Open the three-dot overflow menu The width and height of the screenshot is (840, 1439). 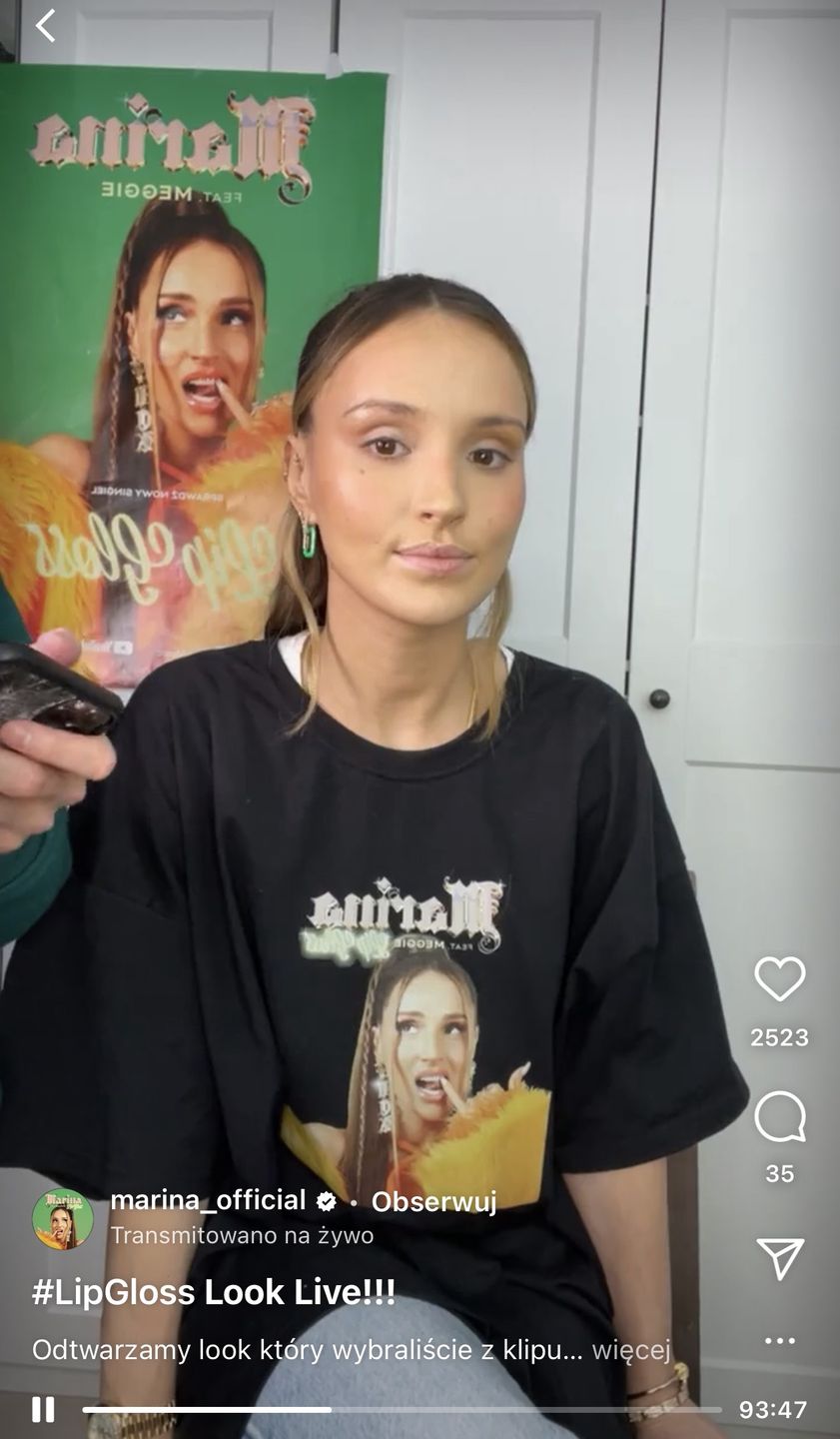[x=779, y=1341]
